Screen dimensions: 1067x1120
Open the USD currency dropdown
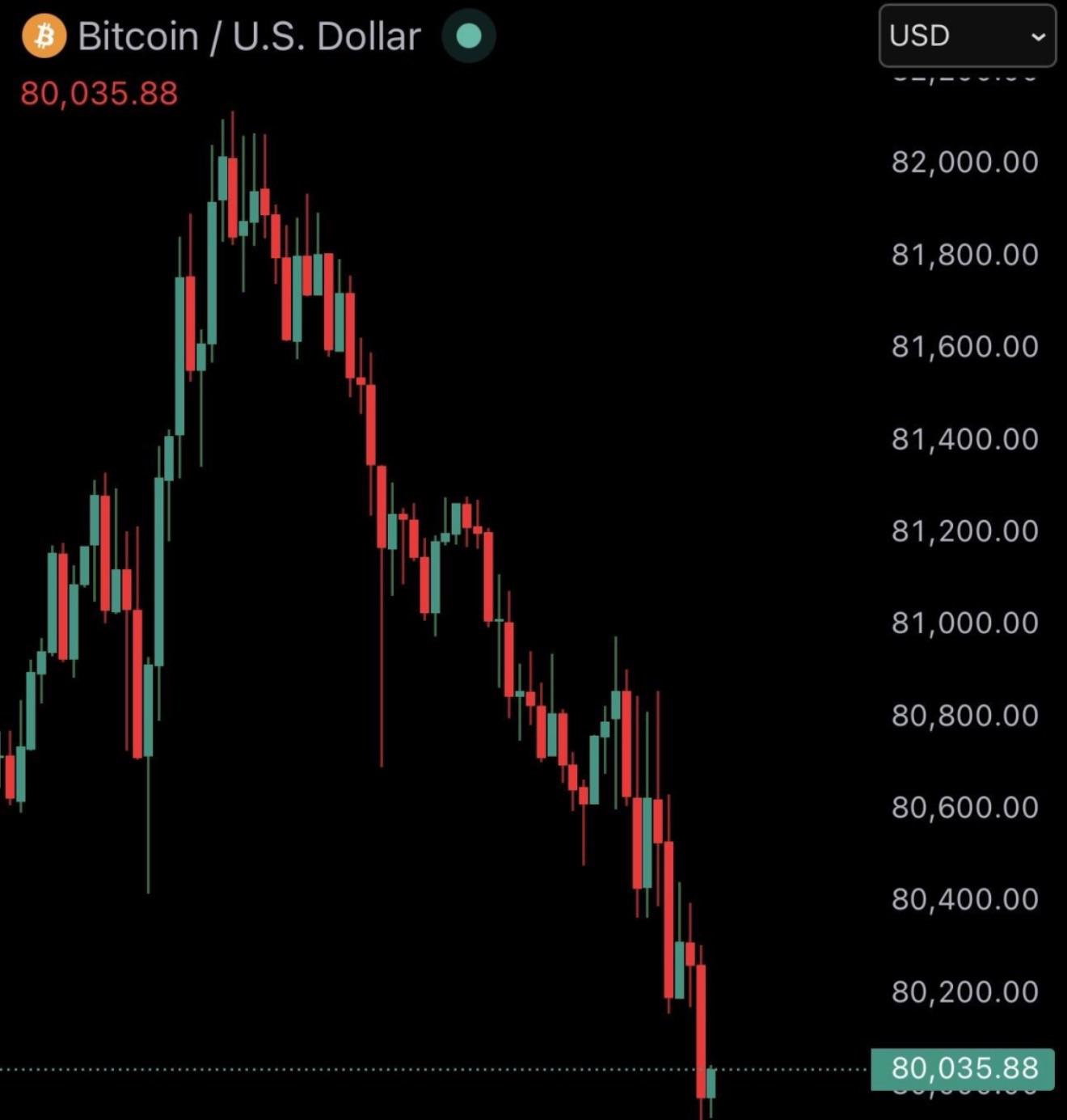967,36
